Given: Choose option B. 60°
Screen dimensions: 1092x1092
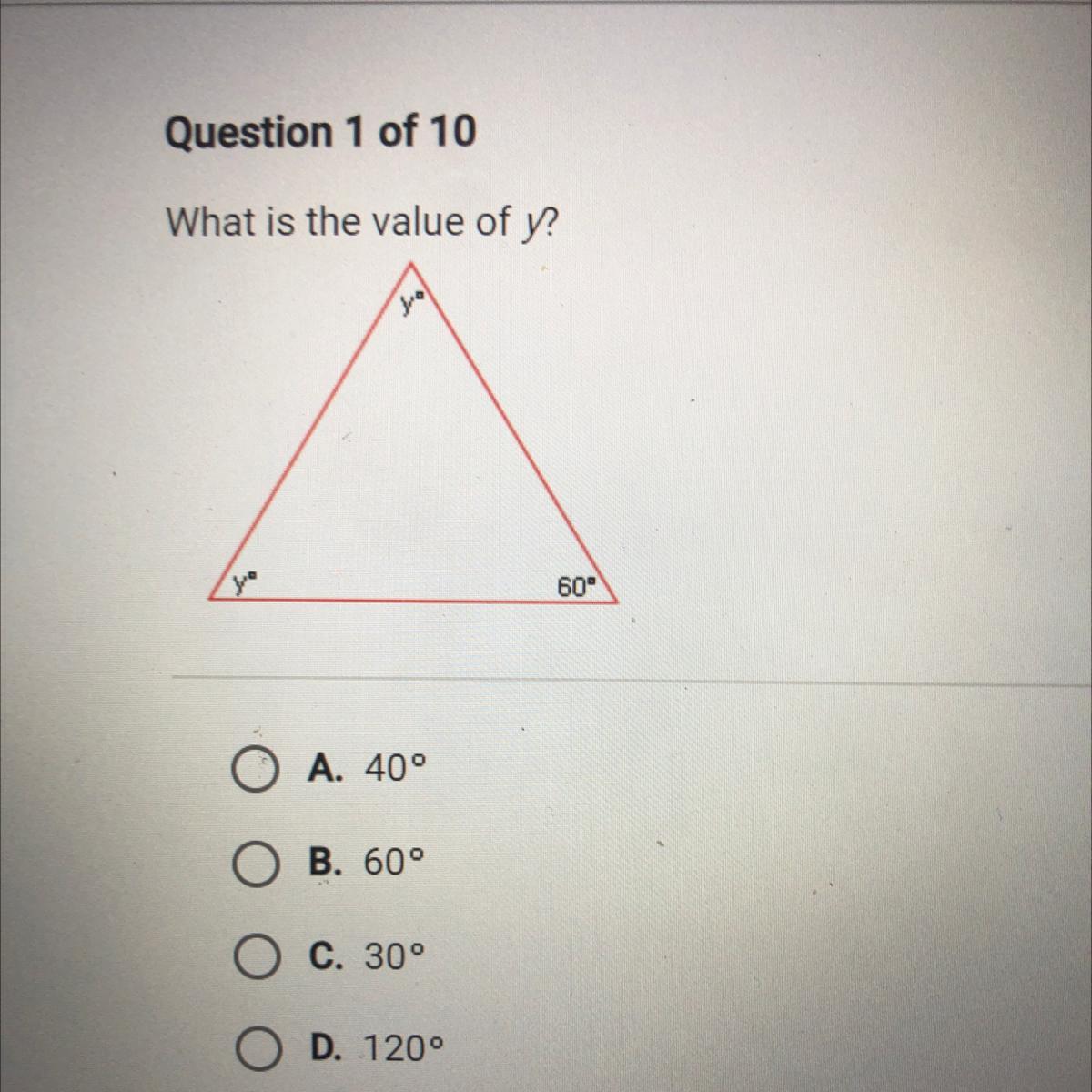Looking at the screenshot, I should click(x=254, y=863).
